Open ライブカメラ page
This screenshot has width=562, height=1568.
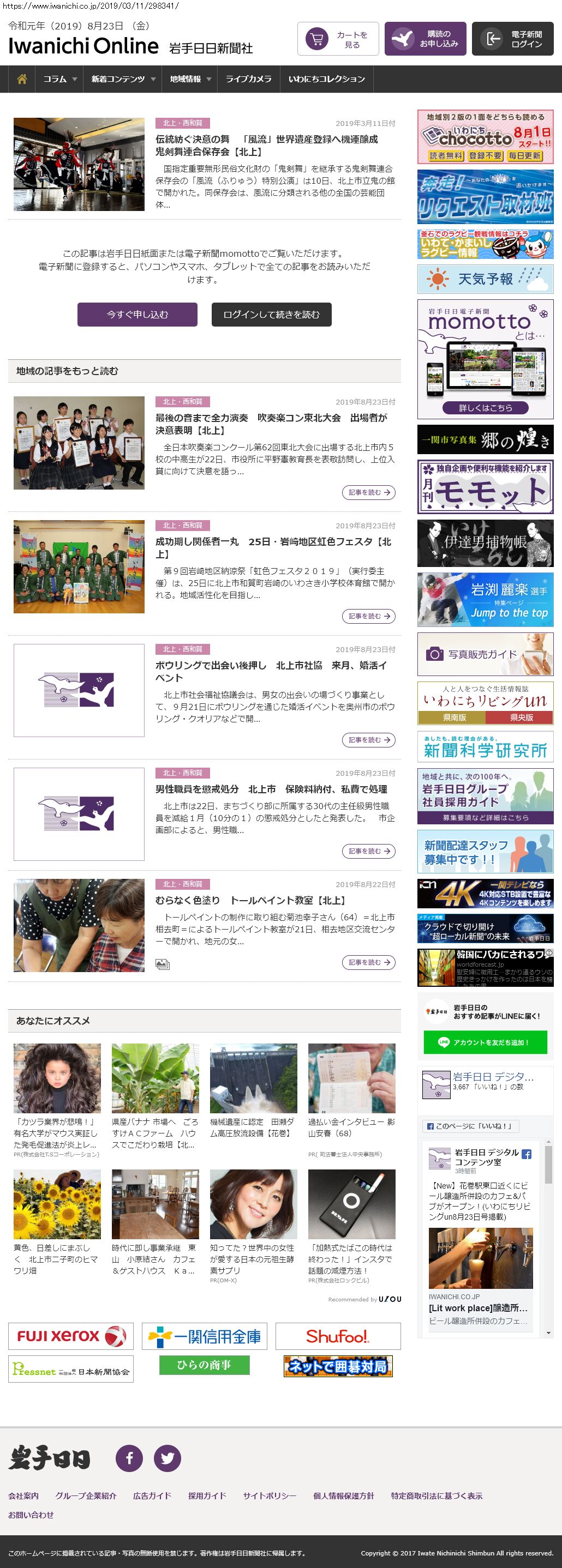[248, 79]
